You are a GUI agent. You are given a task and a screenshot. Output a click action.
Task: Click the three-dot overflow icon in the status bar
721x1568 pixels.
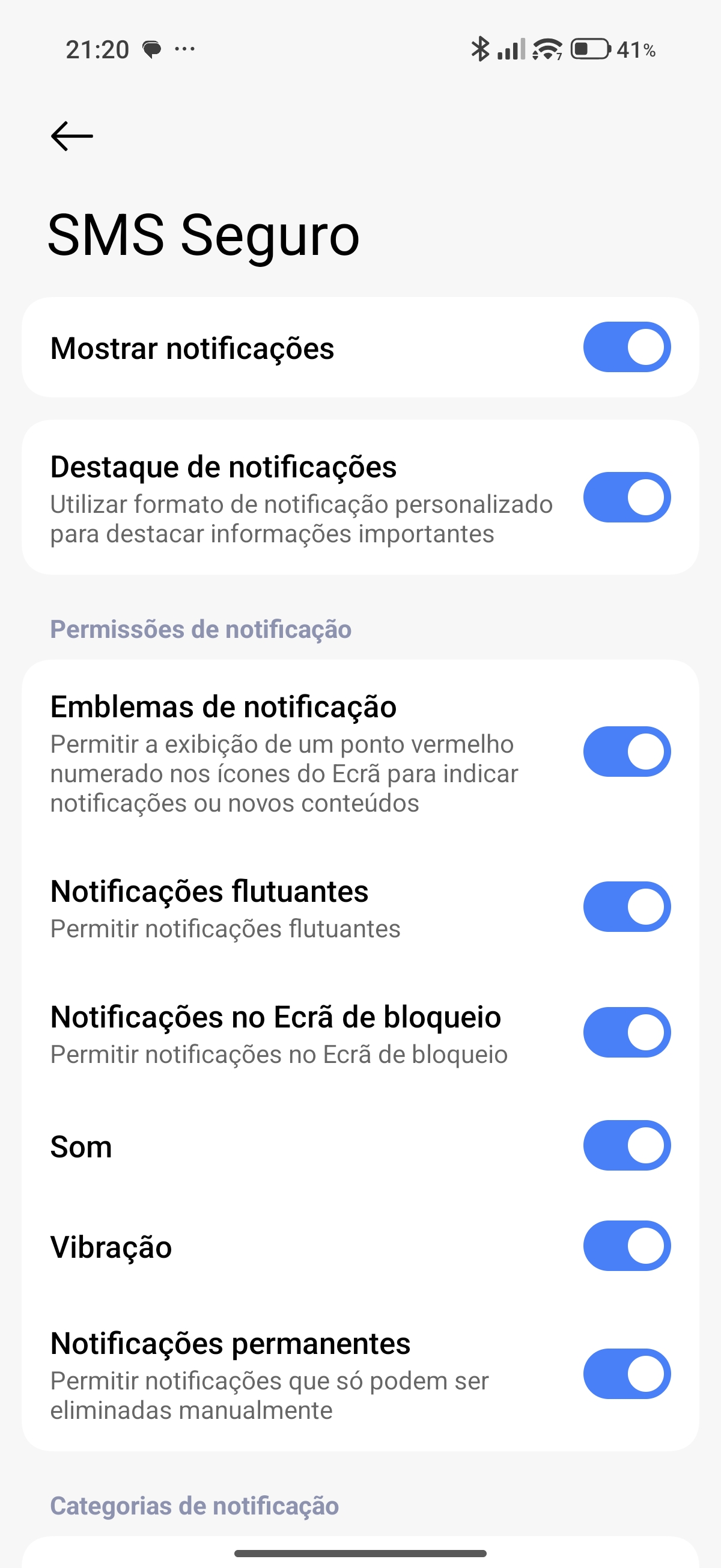point(186,51)
